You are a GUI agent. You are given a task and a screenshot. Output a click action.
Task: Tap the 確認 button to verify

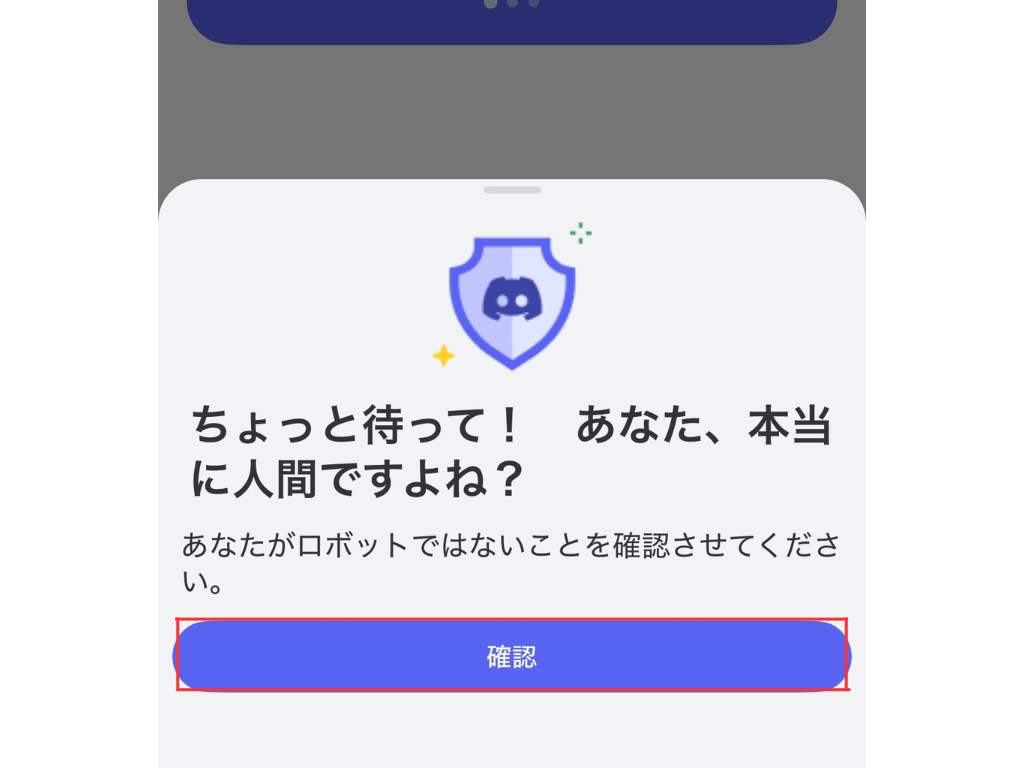pos(512,656)
